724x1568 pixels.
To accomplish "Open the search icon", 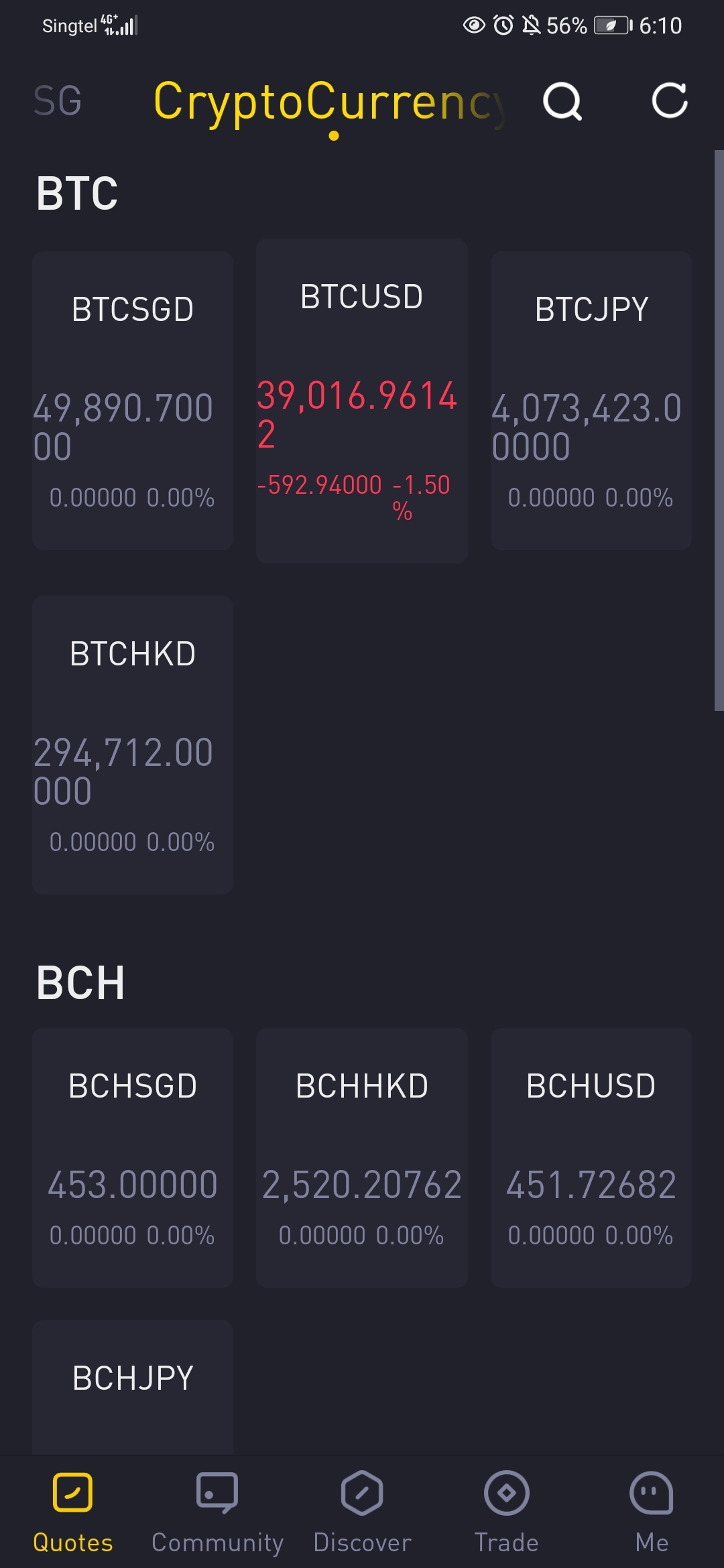I will point(562,102).
